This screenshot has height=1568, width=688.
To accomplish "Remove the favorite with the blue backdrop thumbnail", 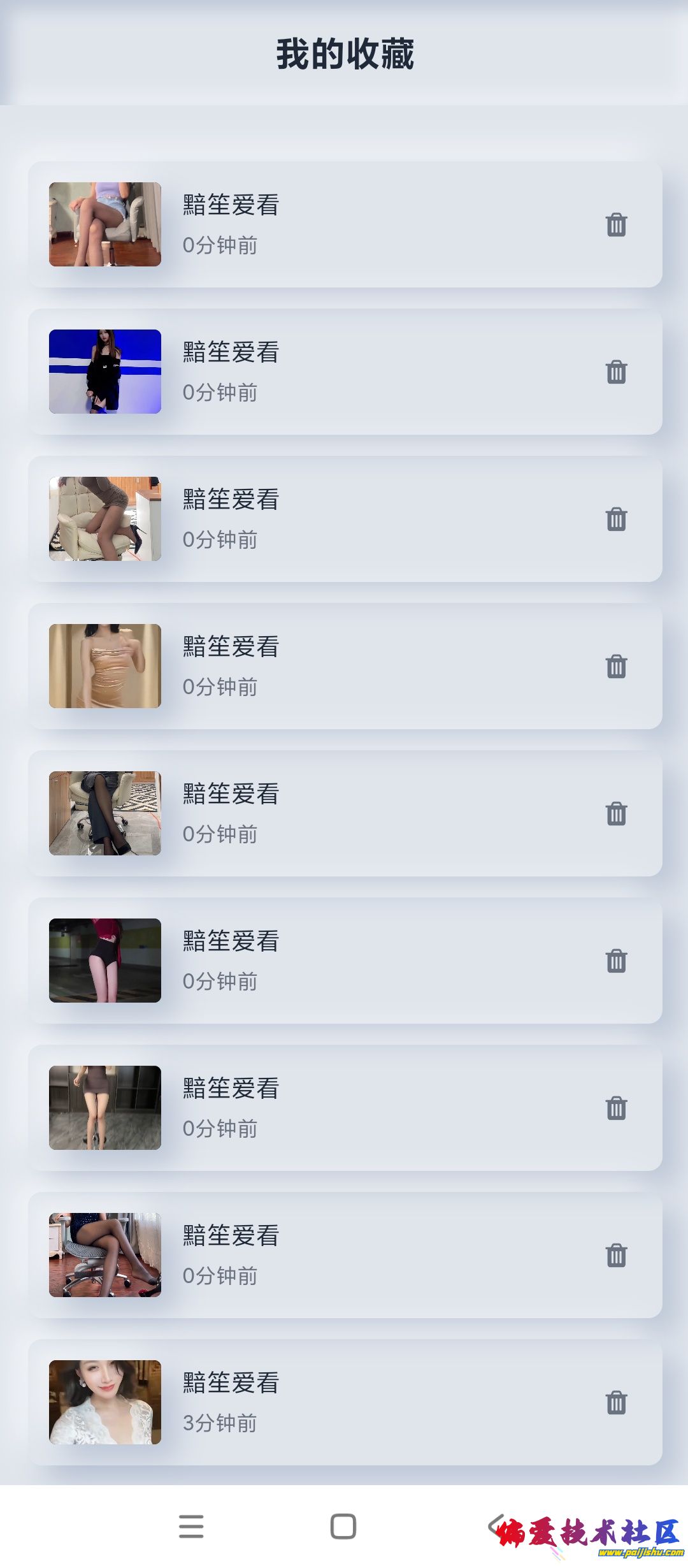I will [x=616, y=372].
